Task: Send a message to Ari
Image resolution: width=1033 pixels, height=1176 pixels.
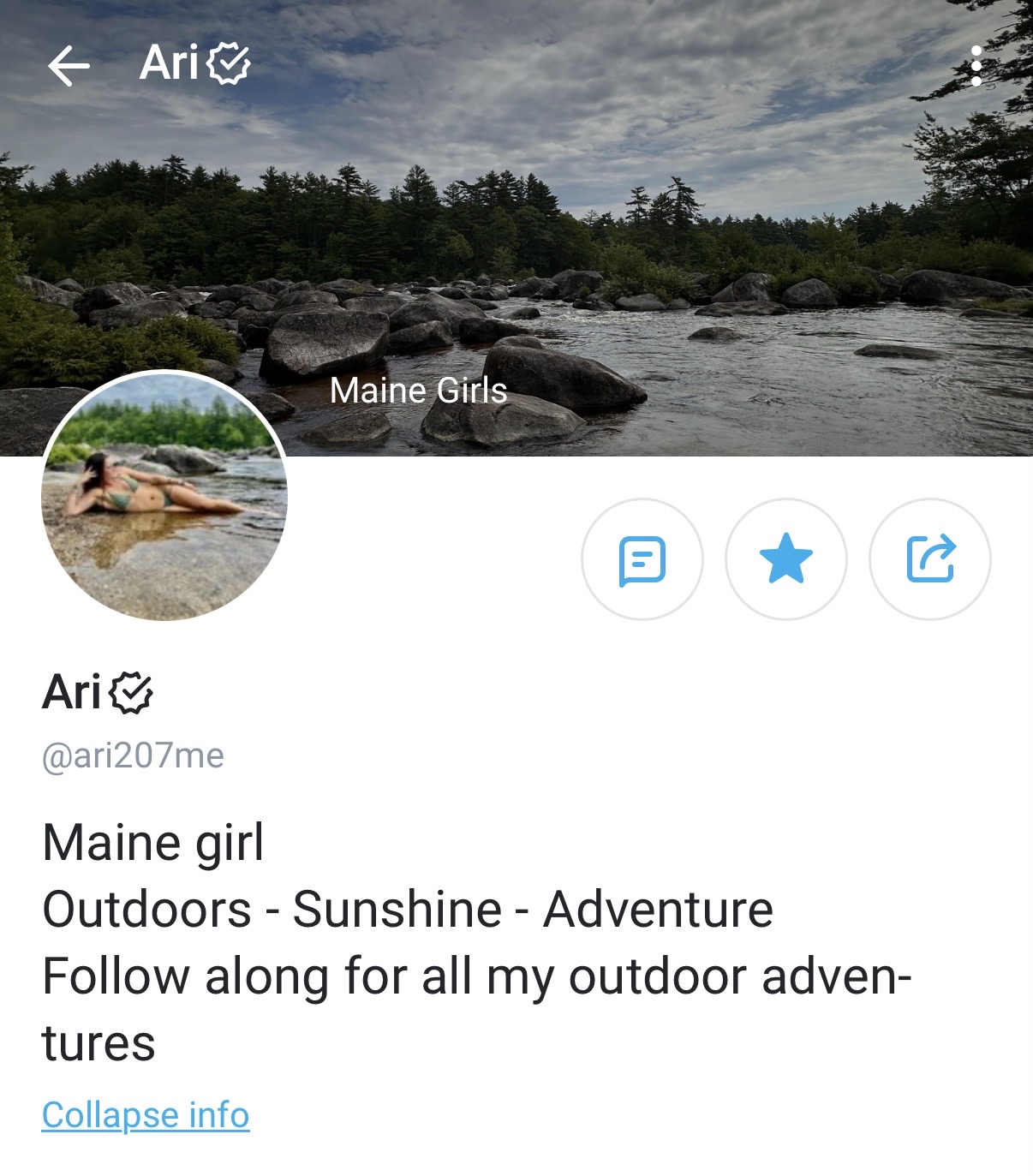Action: click(x=642, y=559)
